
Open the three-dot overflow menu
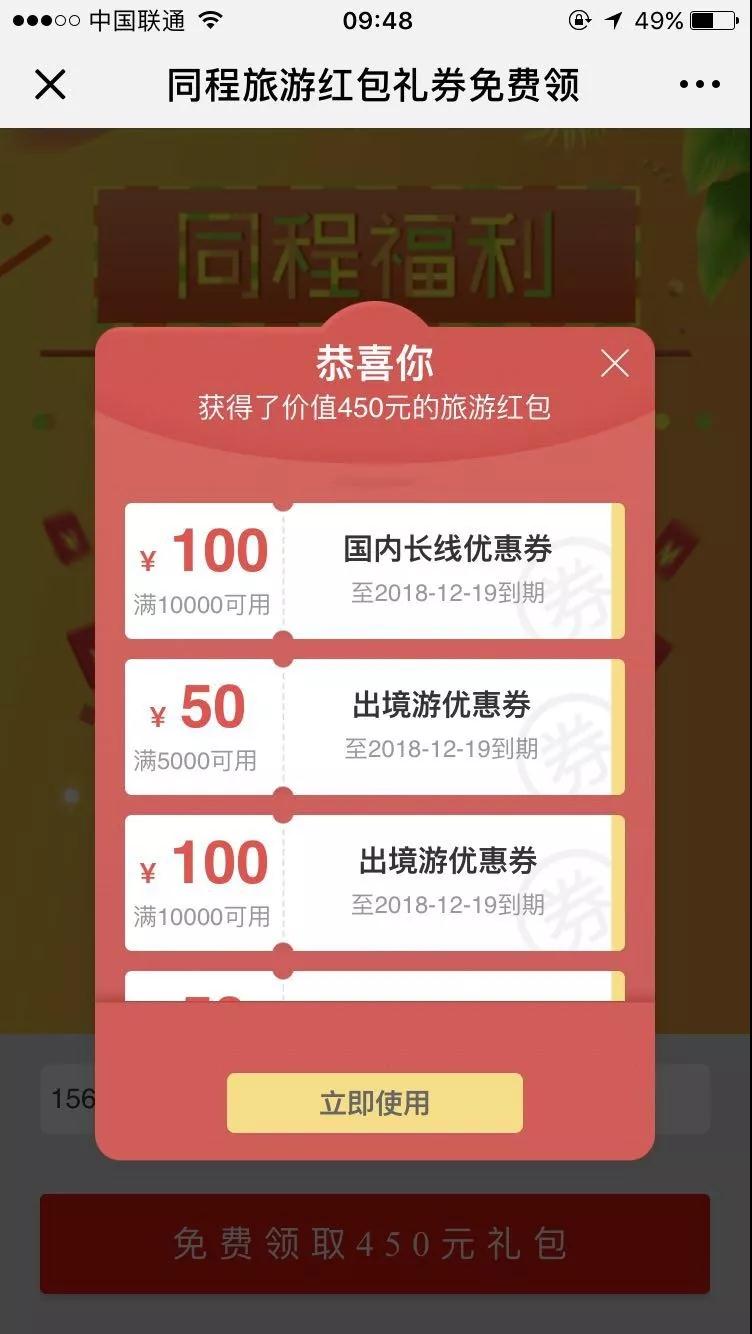pyautogui.click(x=699, y=86)
